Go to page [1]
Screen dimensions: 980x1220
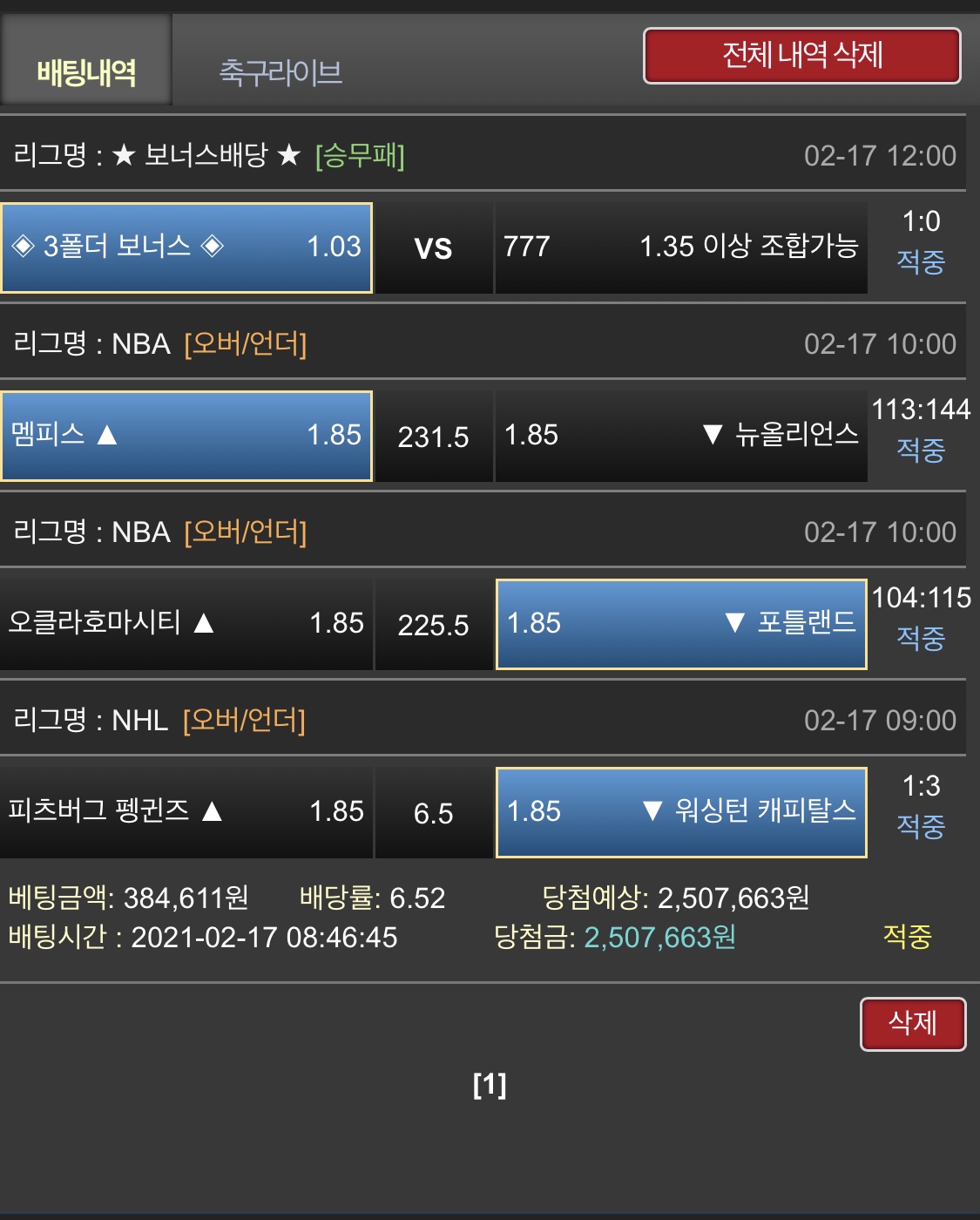(490, 1085)
